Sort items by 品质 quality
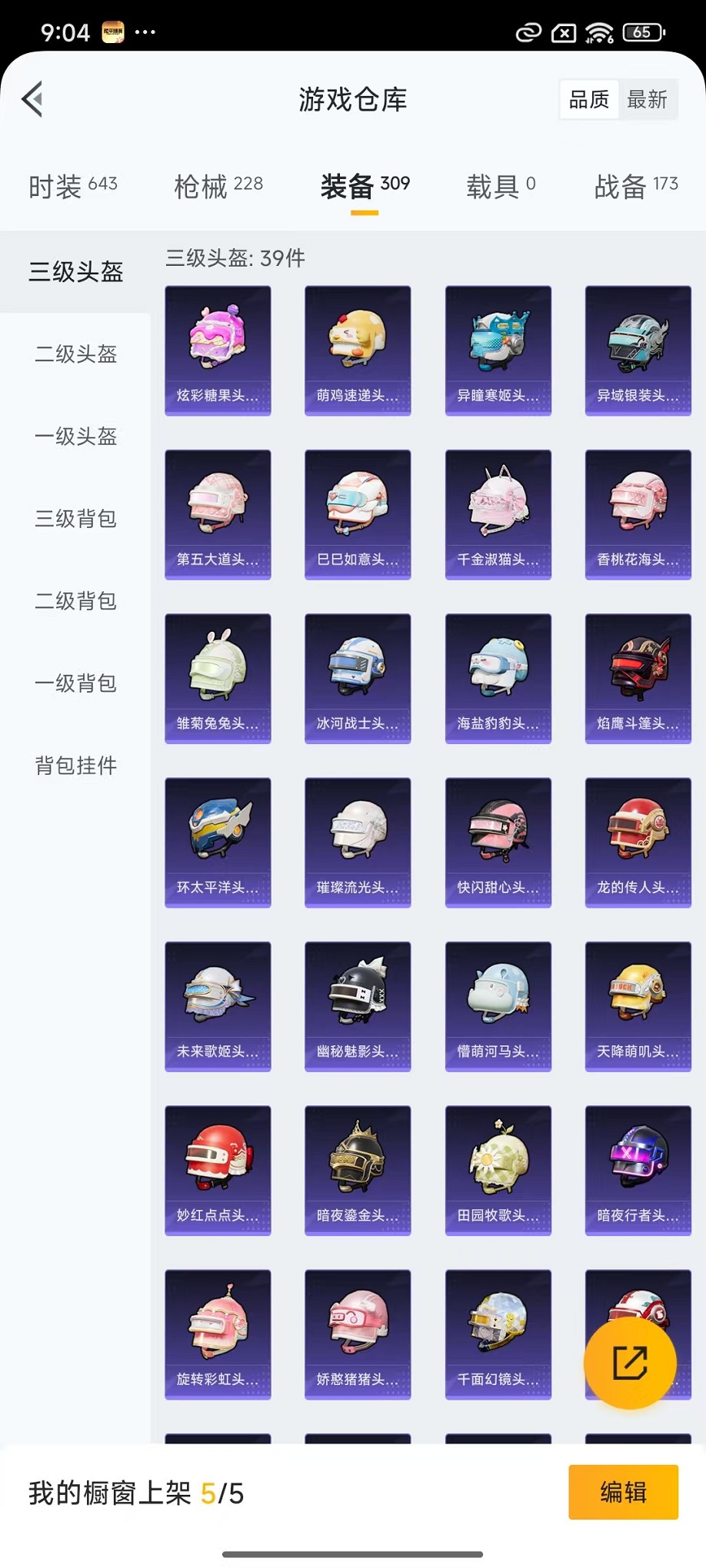Viewport: 706px width, 1568px height. pyautogui.click(x=588, y=98)
